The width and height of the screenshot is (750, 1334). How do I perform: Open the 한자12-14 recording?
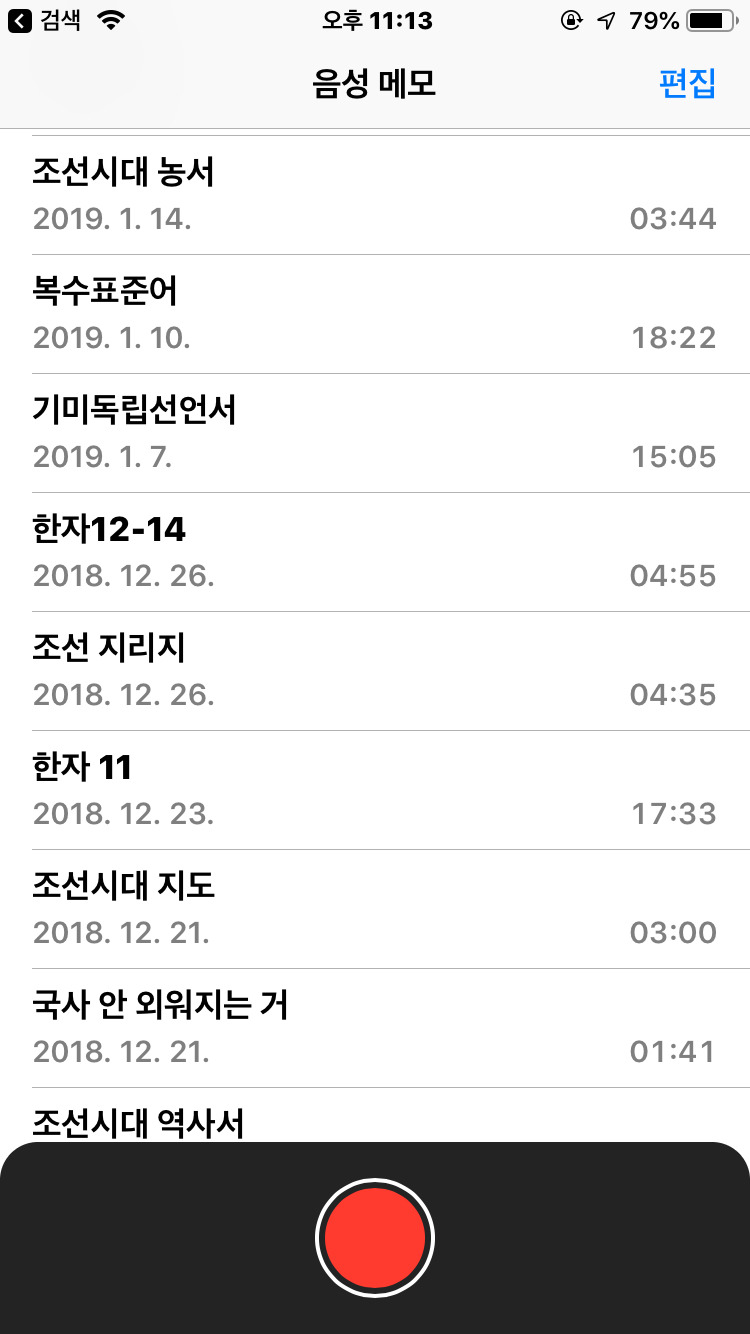point(375,552)
